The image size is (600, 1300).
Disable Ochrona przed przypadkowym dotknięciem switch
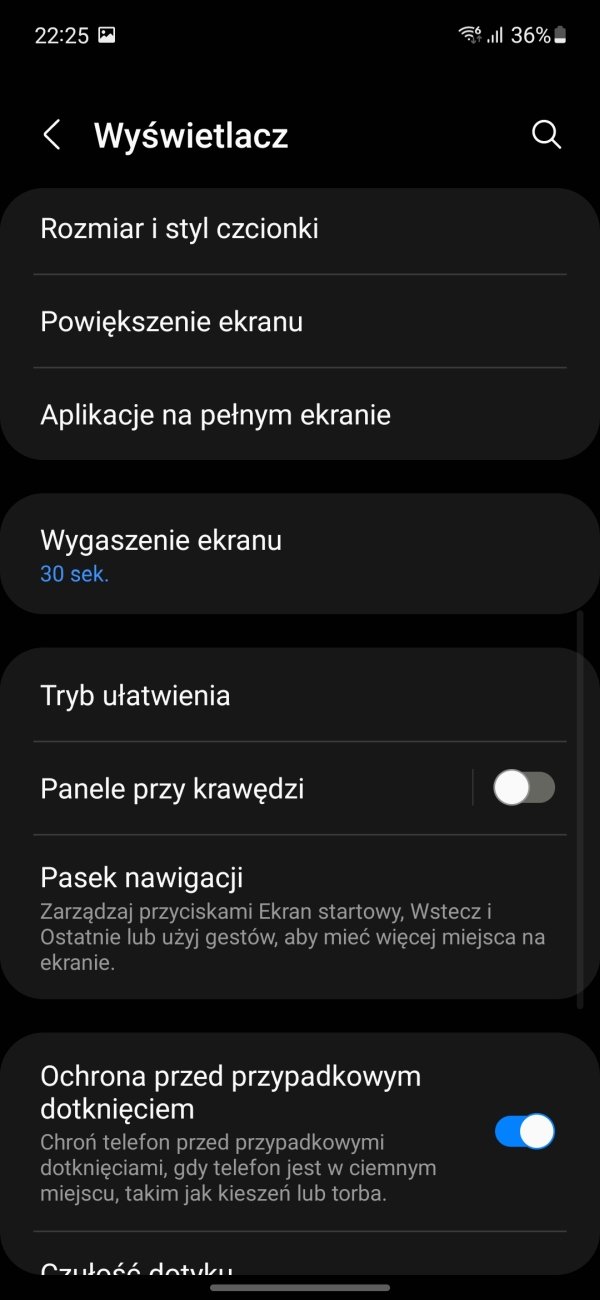click(524, 1132)
